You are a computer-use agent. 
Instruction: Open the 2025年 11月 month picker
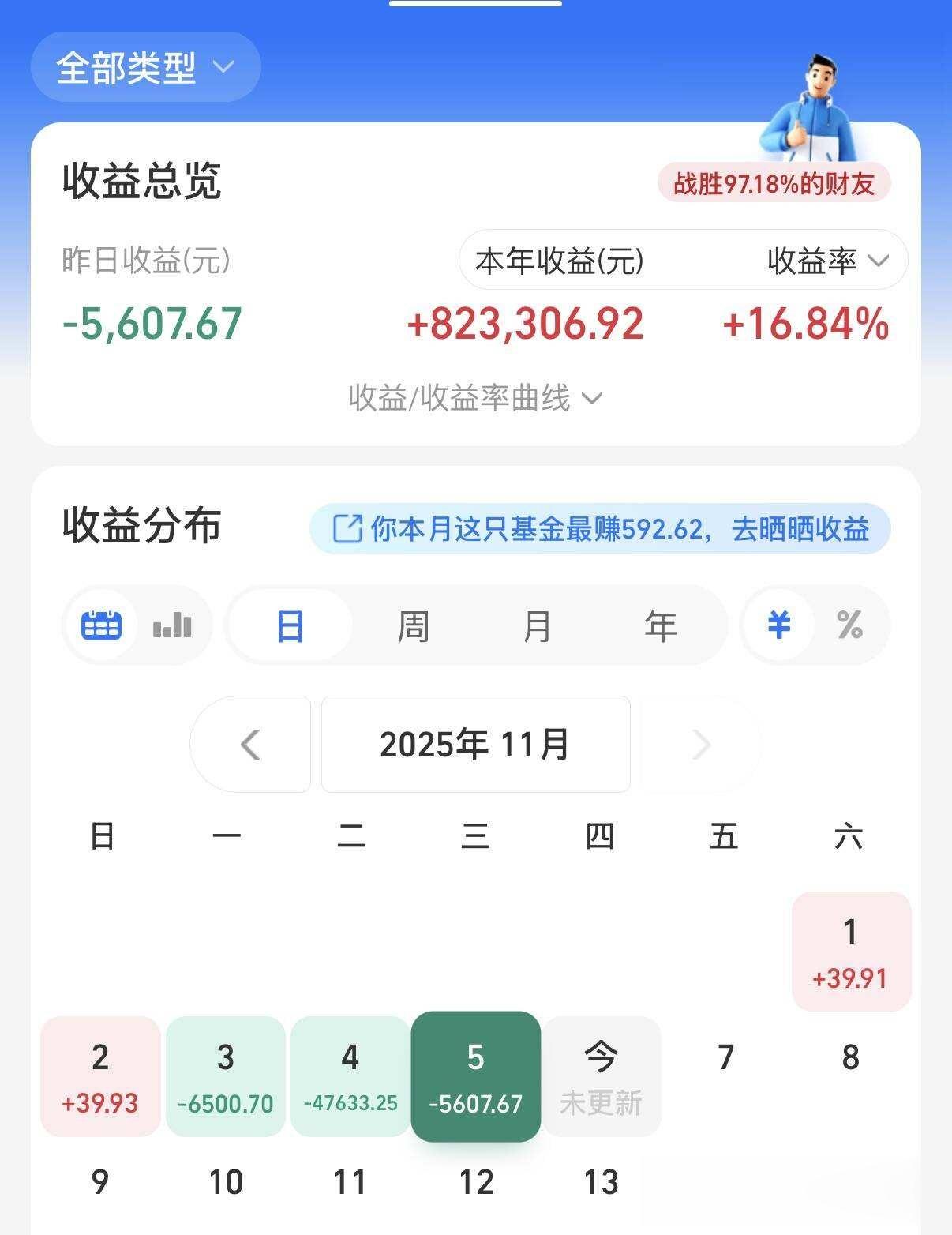(x=475, y=745)
